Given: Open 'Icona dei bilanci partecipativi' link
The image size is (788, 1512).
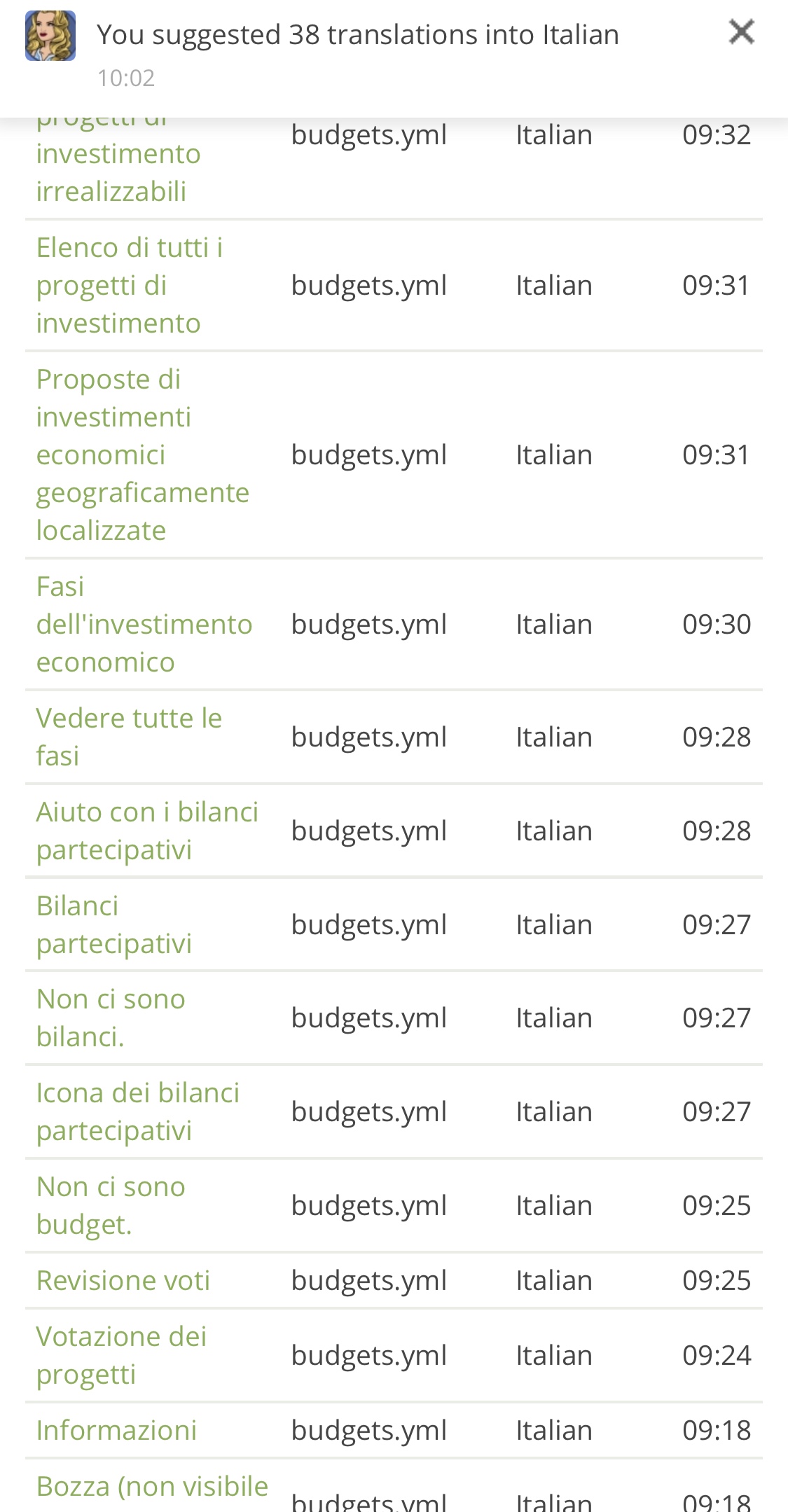Looking at the screenshot, I should 138,1111.
